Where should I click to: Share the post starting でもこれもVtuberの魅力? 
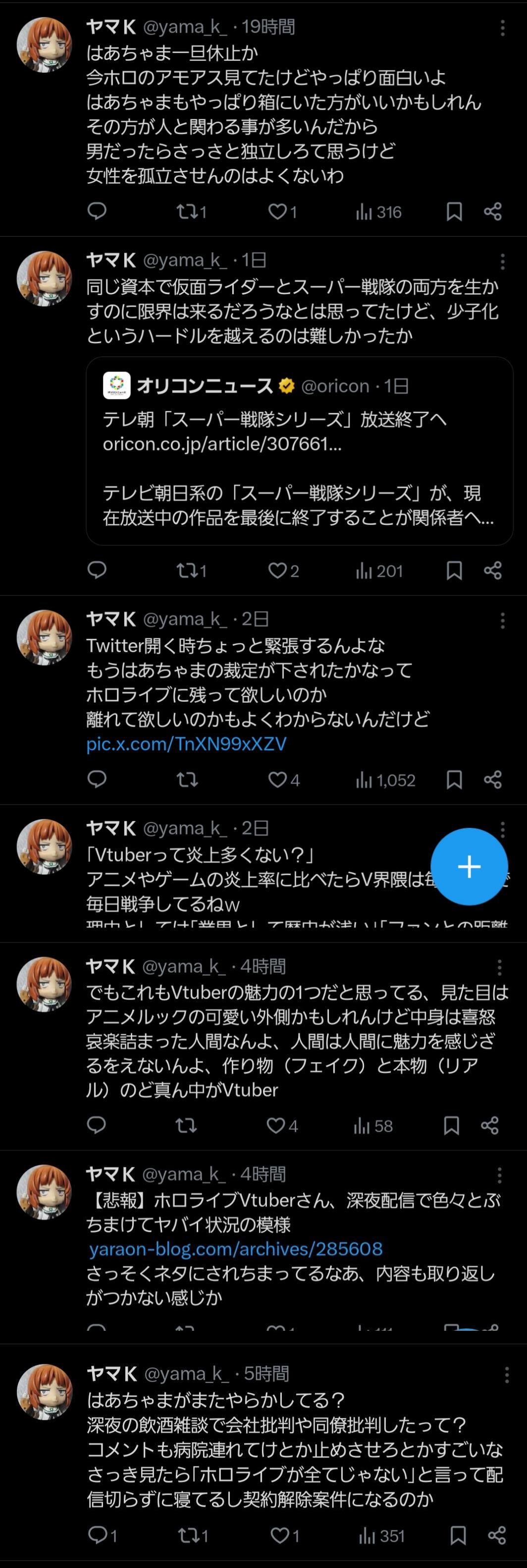[490, 1125]
